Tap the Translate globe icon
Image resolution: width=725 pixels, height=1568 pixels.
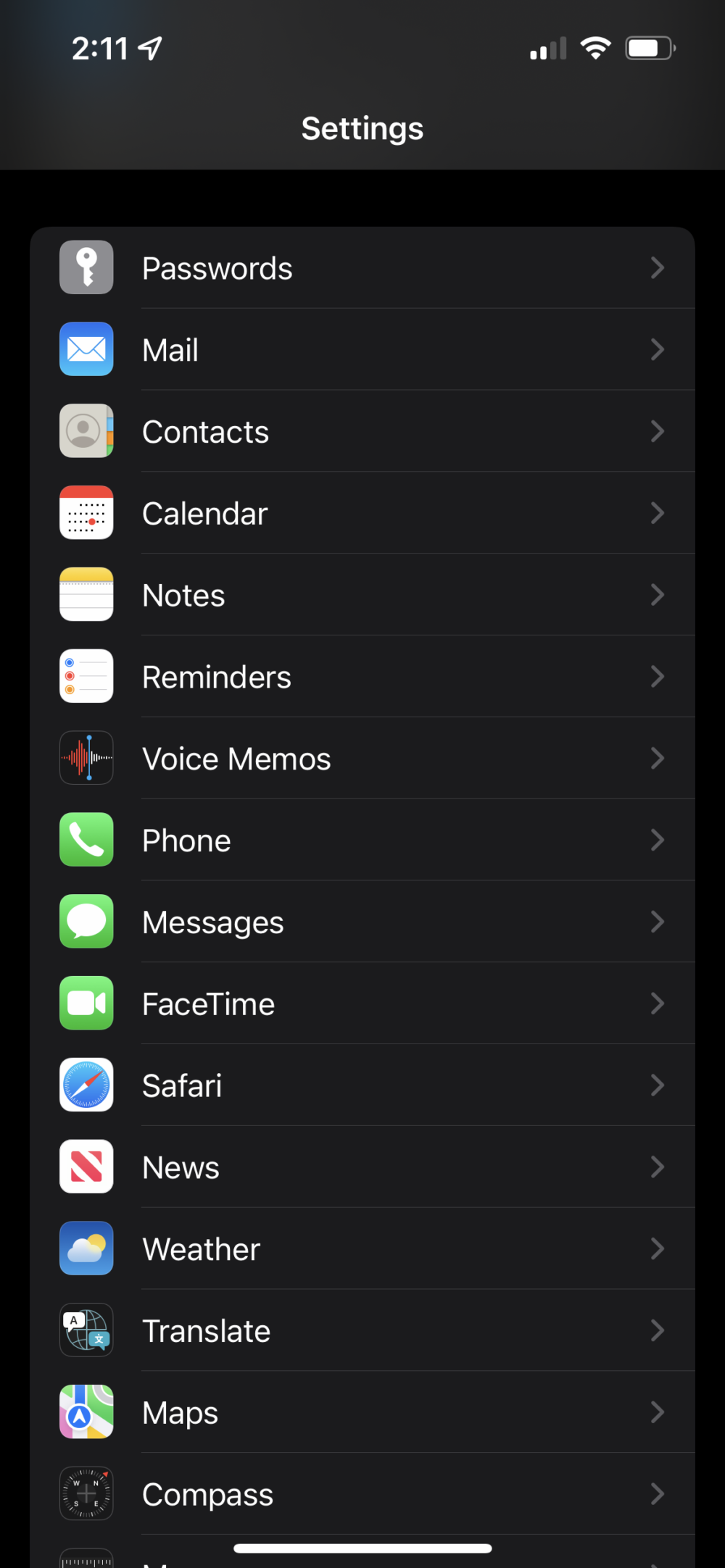pyautogui.click(x=86, y=1330)
